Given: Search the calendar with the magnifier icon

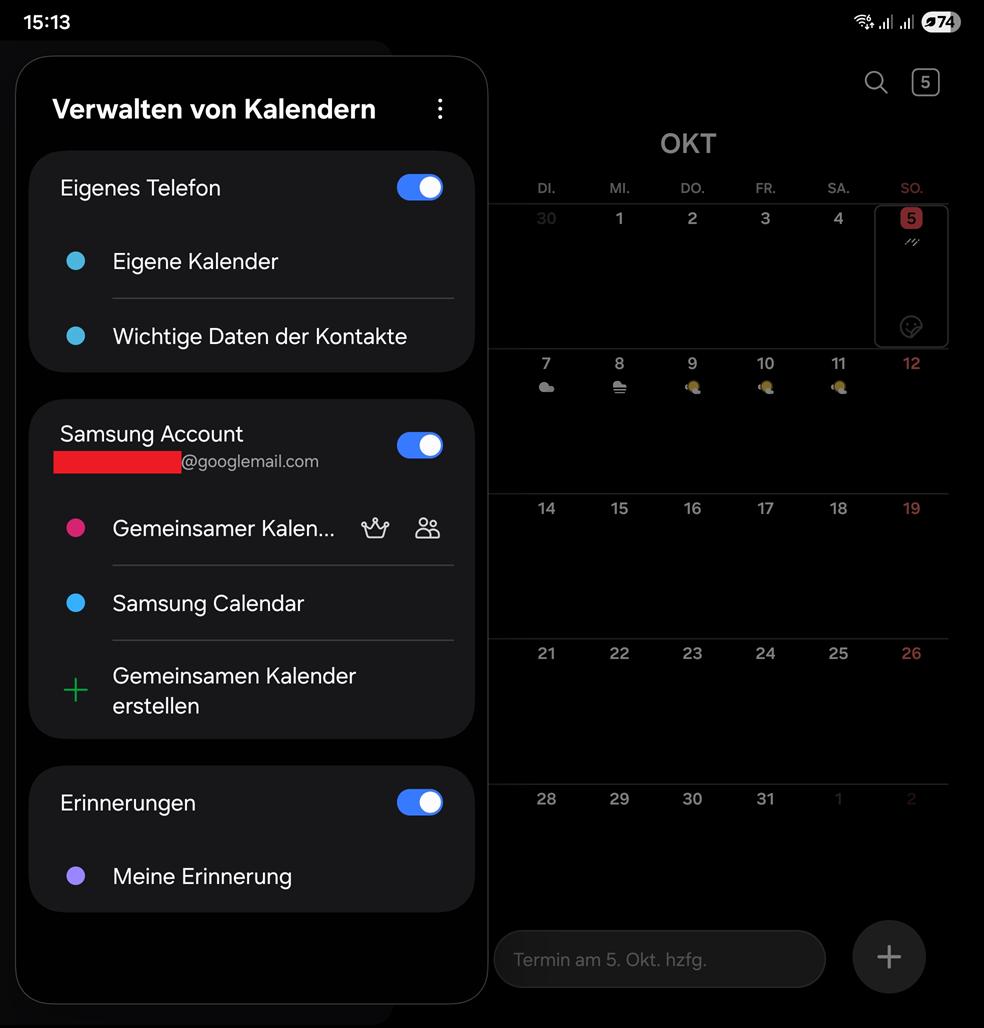Looking at the screenshot, I should [x=876, y=83].
